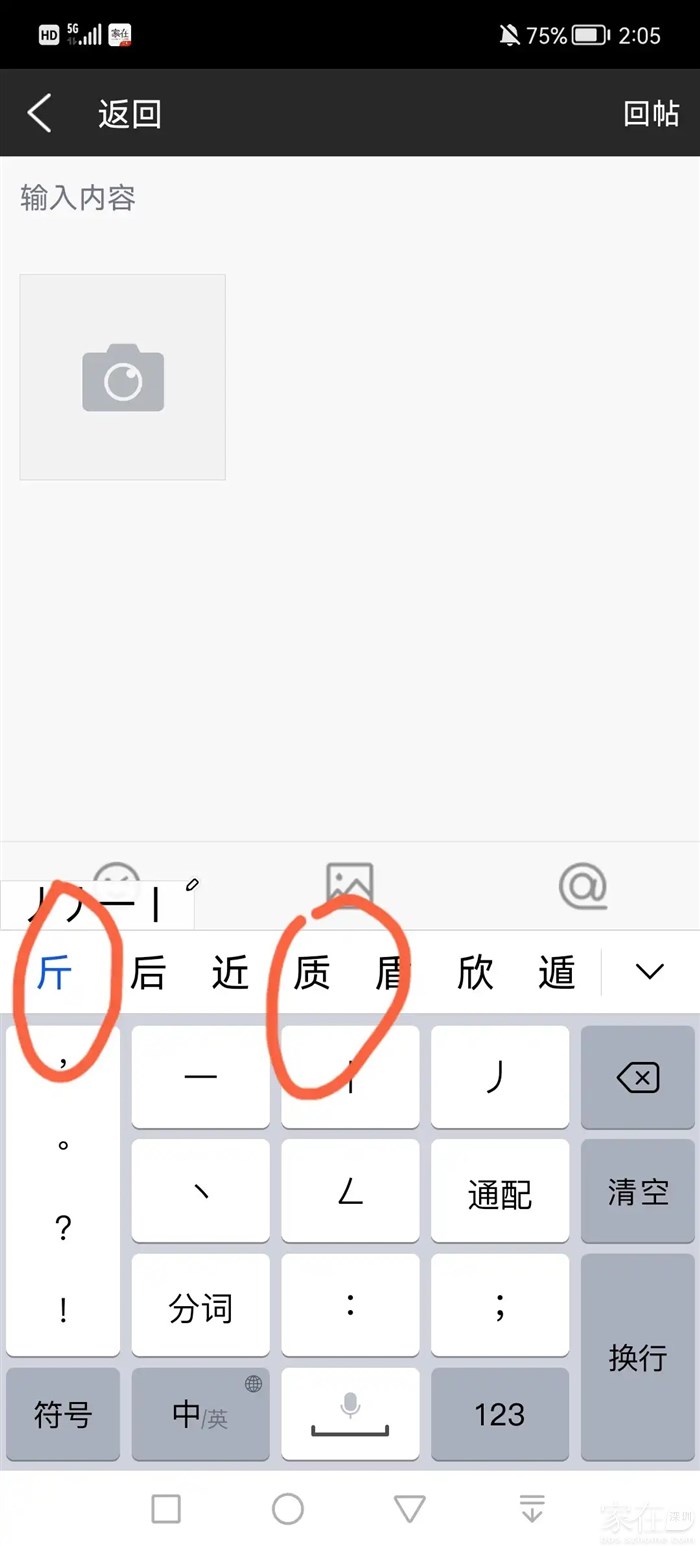700x1547 pixels.
Task: Expand the candidate list chevron
Action: point(650,972)
